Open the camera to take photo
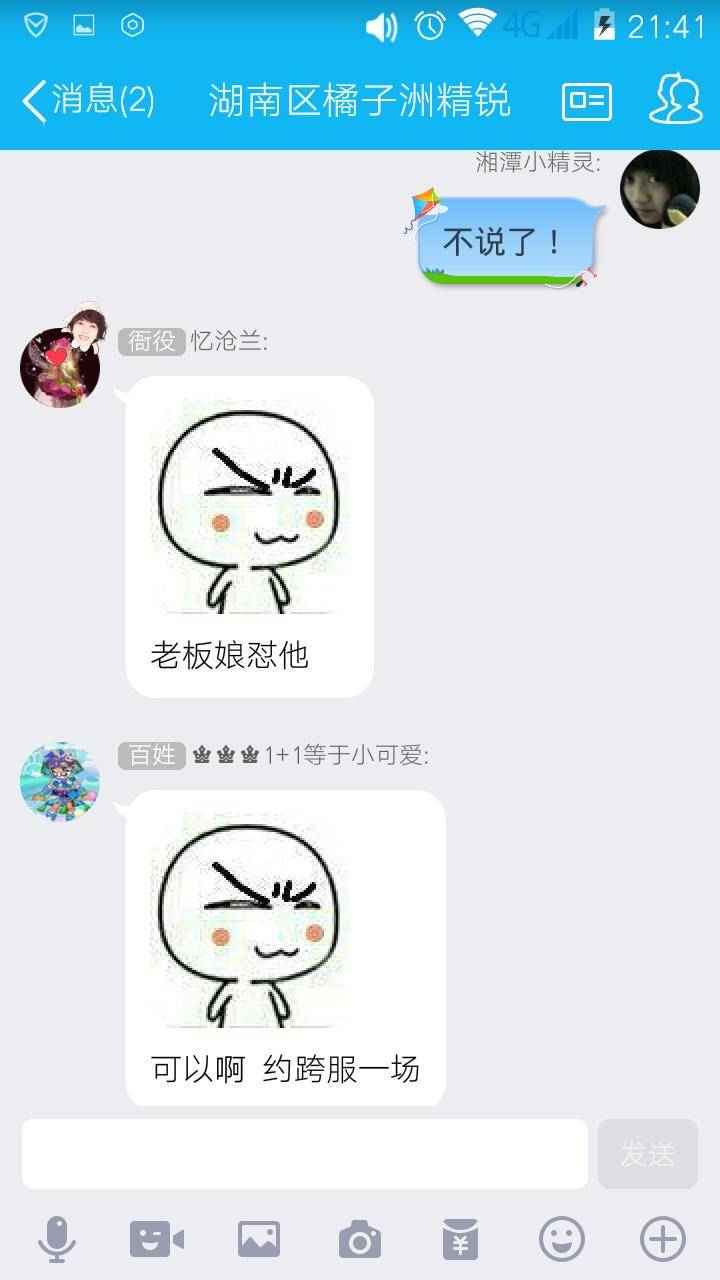The width and height of the screenshot is (720, 1280). 360,1240
